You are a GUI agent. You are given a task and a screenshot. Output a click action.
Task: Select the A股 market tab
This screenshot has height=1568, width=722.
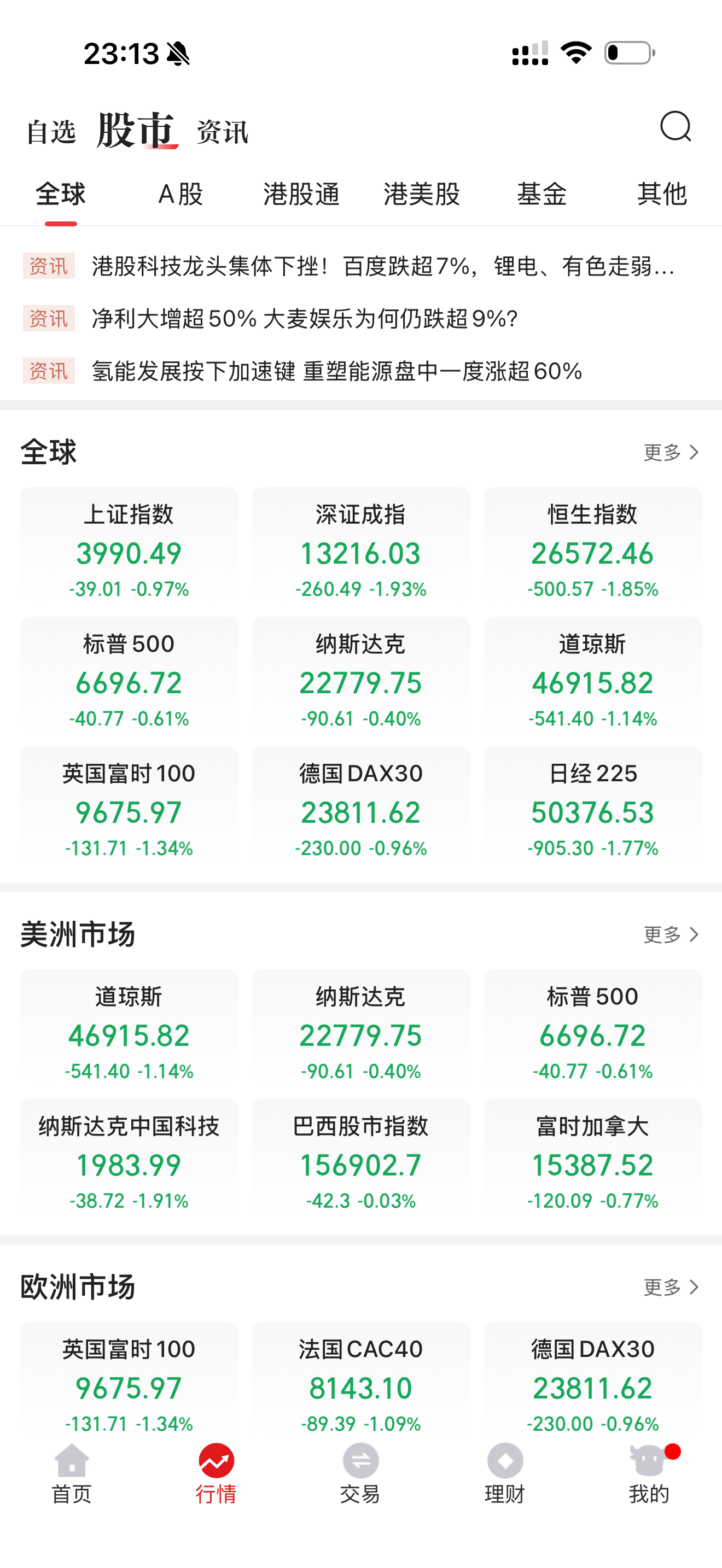[x=180, y=195]
